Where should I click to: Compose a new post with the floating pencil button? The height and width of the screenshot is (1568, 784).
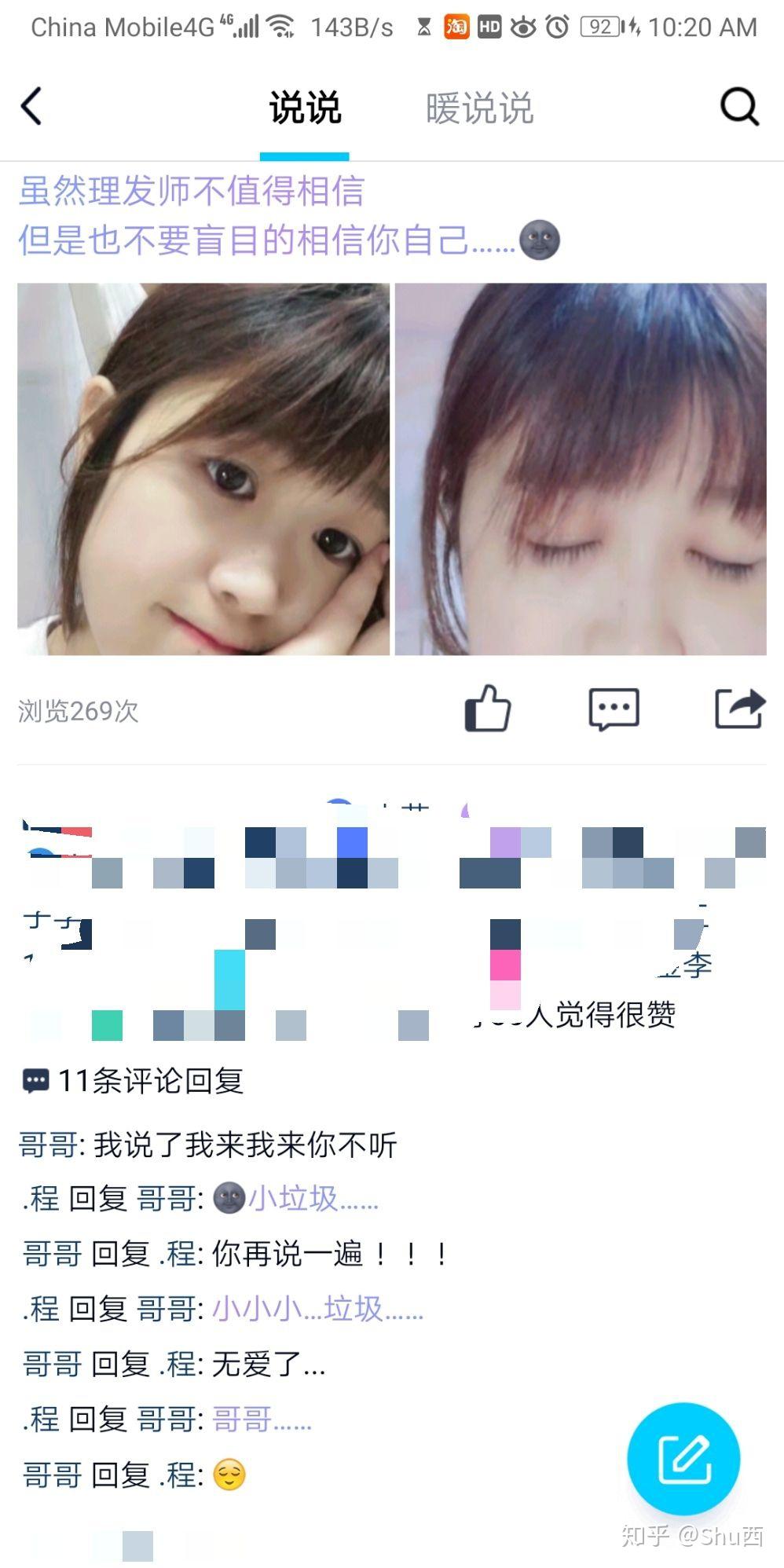[683, 1459]
